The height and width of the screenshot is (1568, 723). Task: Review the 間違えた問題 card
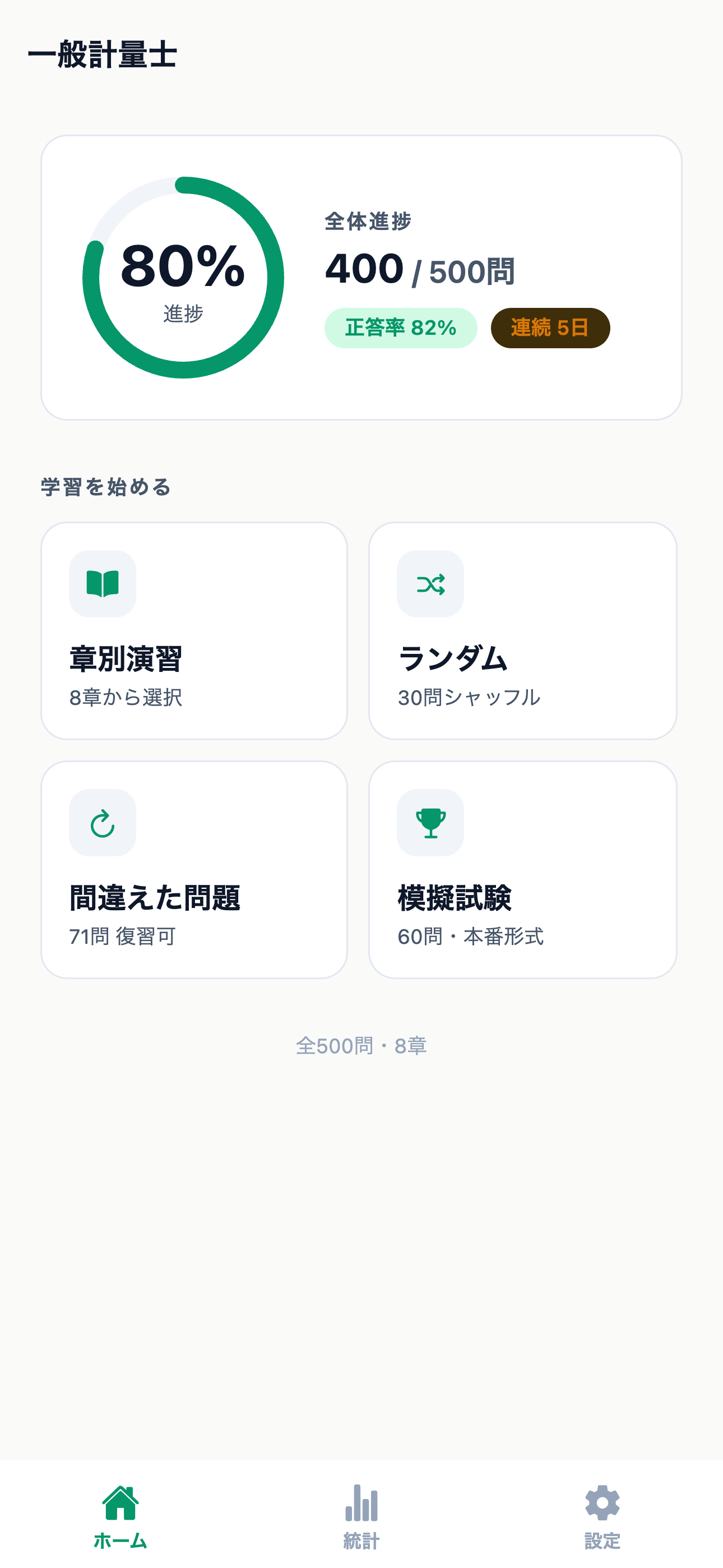click(194, 869)
